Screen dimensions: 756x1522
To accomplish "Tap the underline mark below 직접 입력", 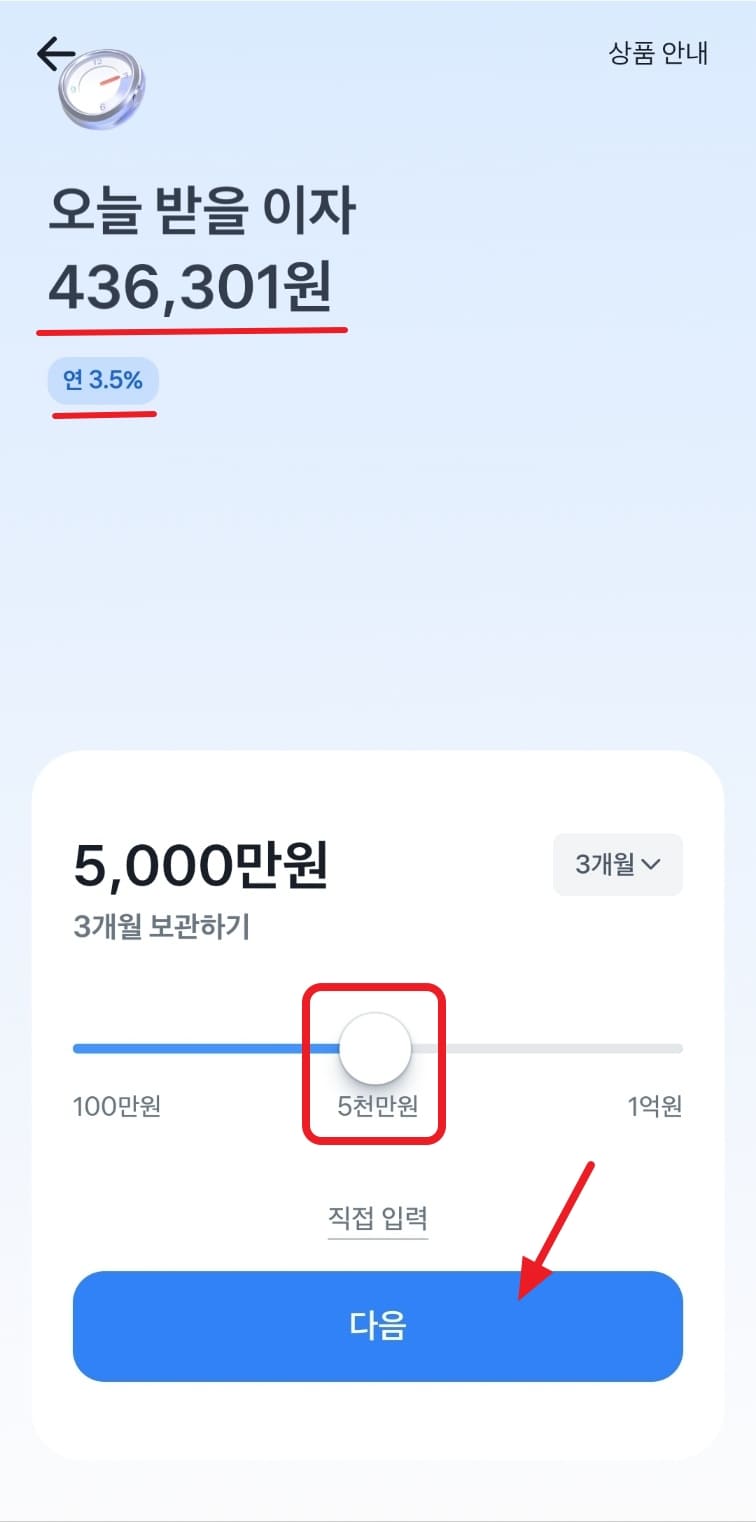I will coord(377,1237).
